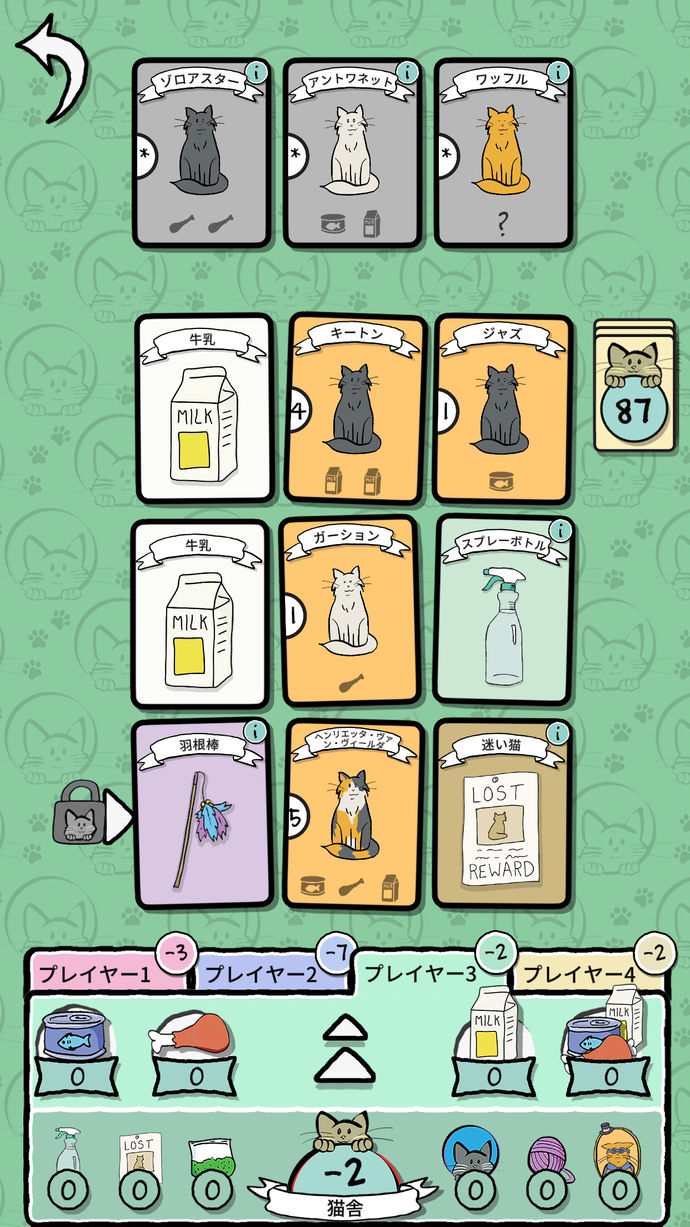Pick the 牛乳 card beside キートン
Image resolution: width=690 pixels, height=1227 pixels.
(x=203, y=408)
